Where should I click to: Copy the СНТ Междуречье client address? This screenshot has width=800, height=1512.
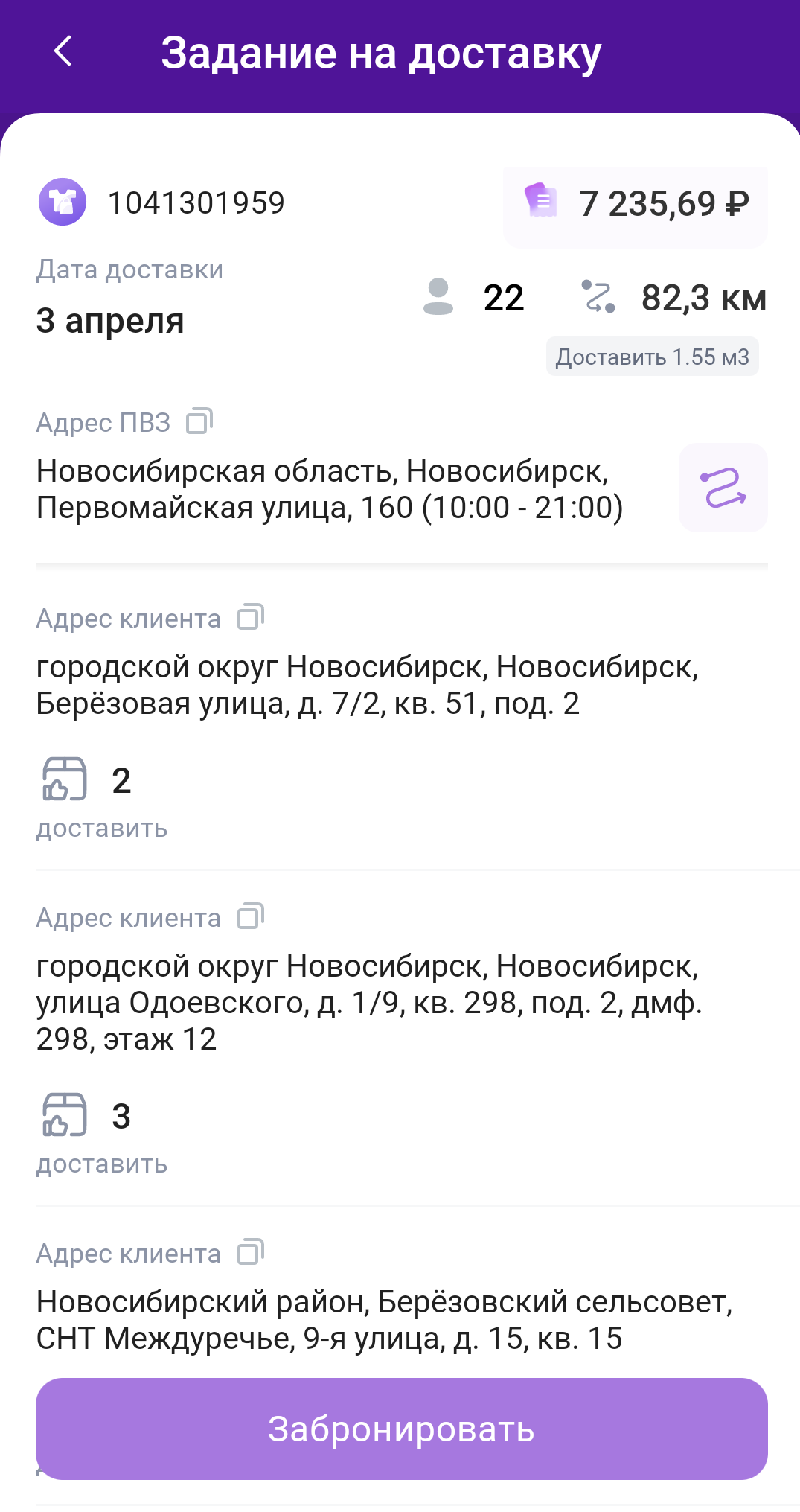point(251,1252)
